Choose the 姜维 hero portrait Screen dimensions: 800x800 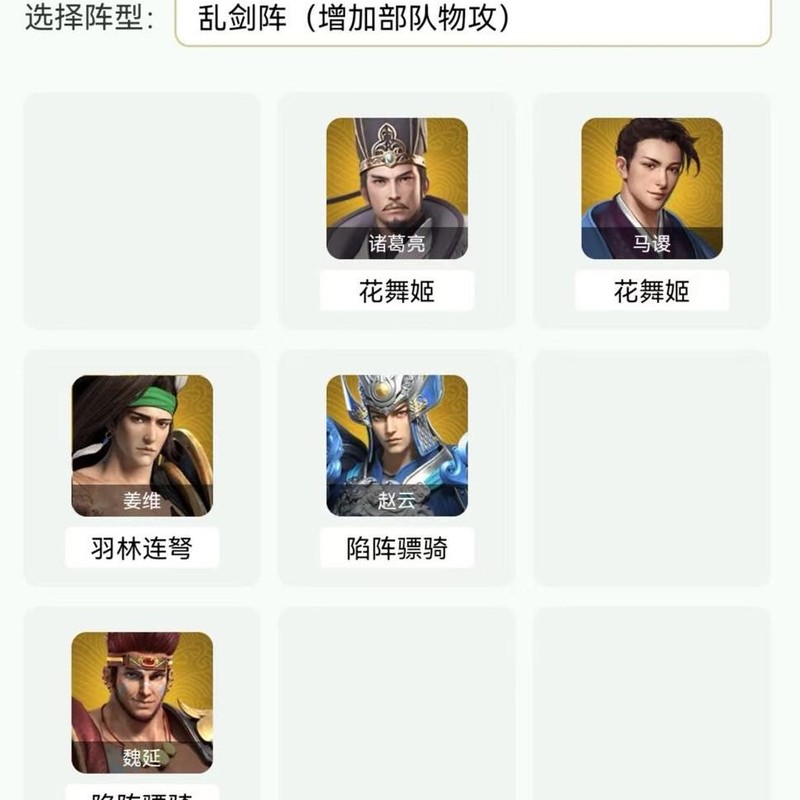click(142, 445)
